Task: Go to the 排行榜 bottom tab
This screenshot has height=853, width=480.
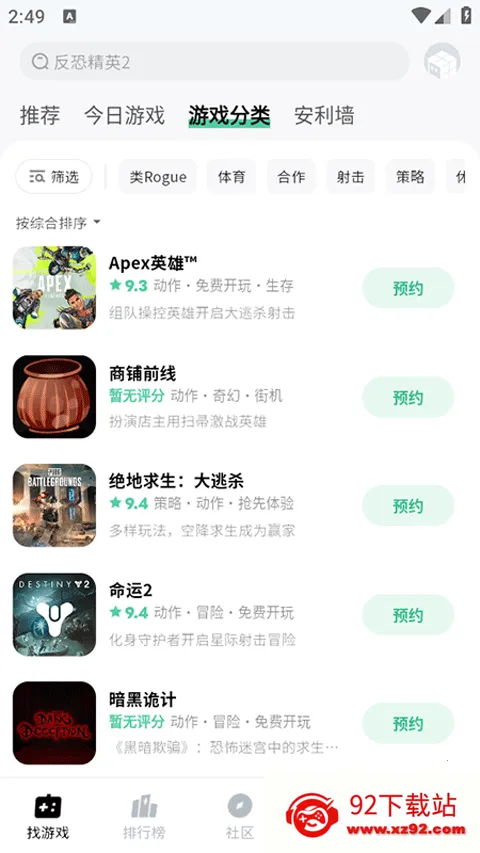Action: 144,816
